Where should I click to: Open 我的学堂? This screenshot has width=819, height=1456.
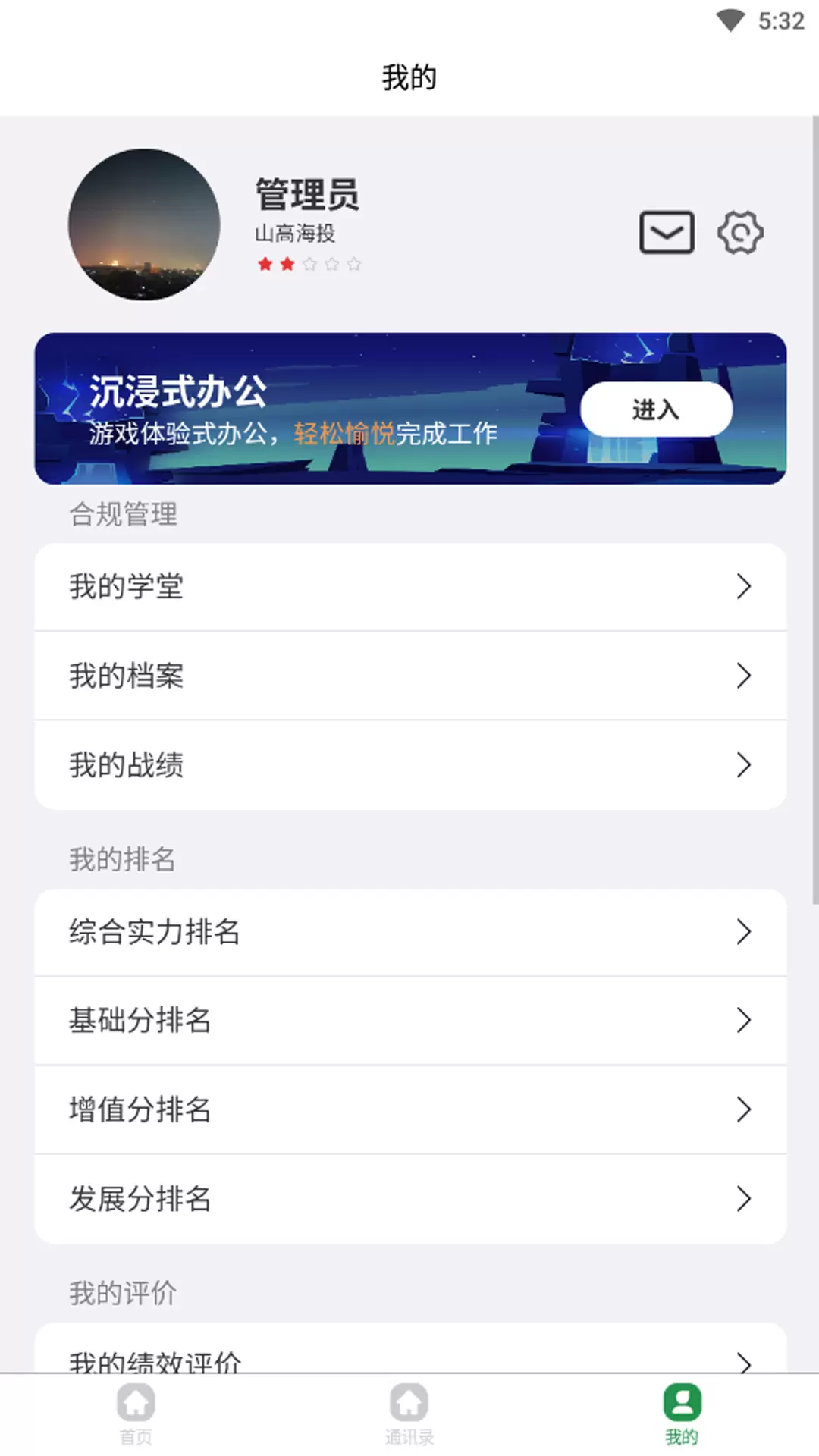pyautogui.click(x=410, y=587)
